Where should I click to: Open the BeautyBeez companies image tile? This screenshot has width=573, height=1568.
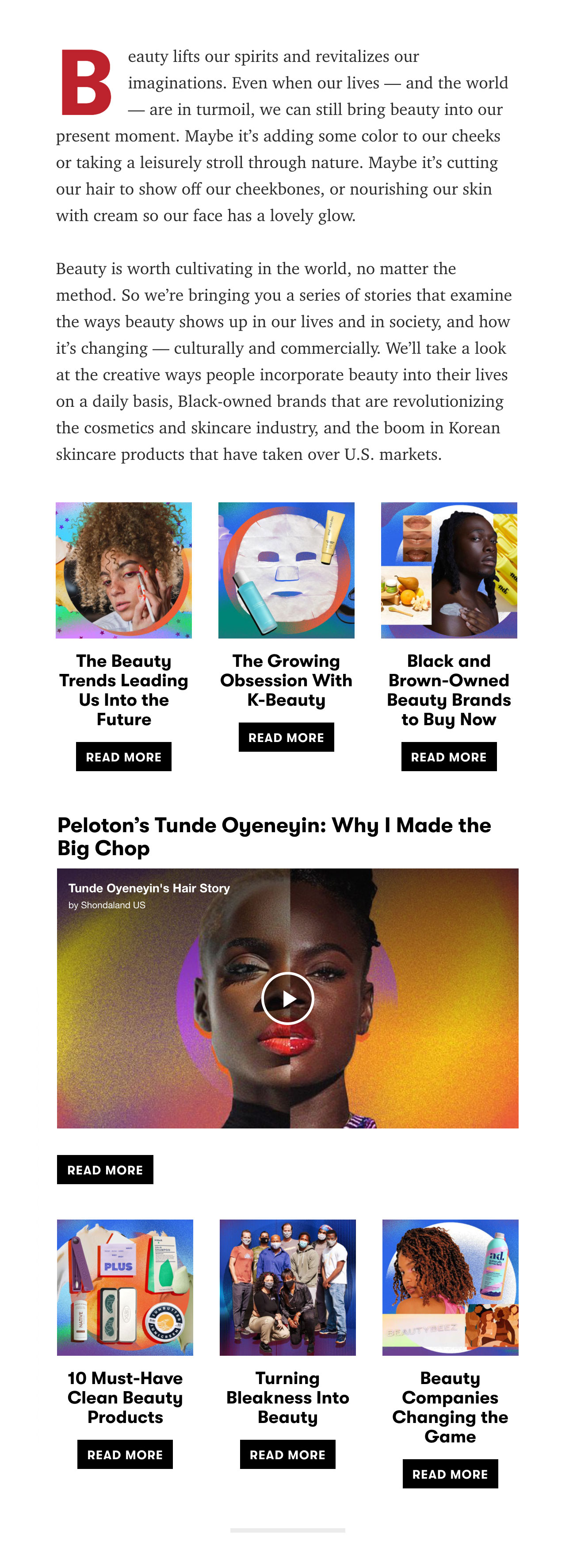(x=450, y=1287)
